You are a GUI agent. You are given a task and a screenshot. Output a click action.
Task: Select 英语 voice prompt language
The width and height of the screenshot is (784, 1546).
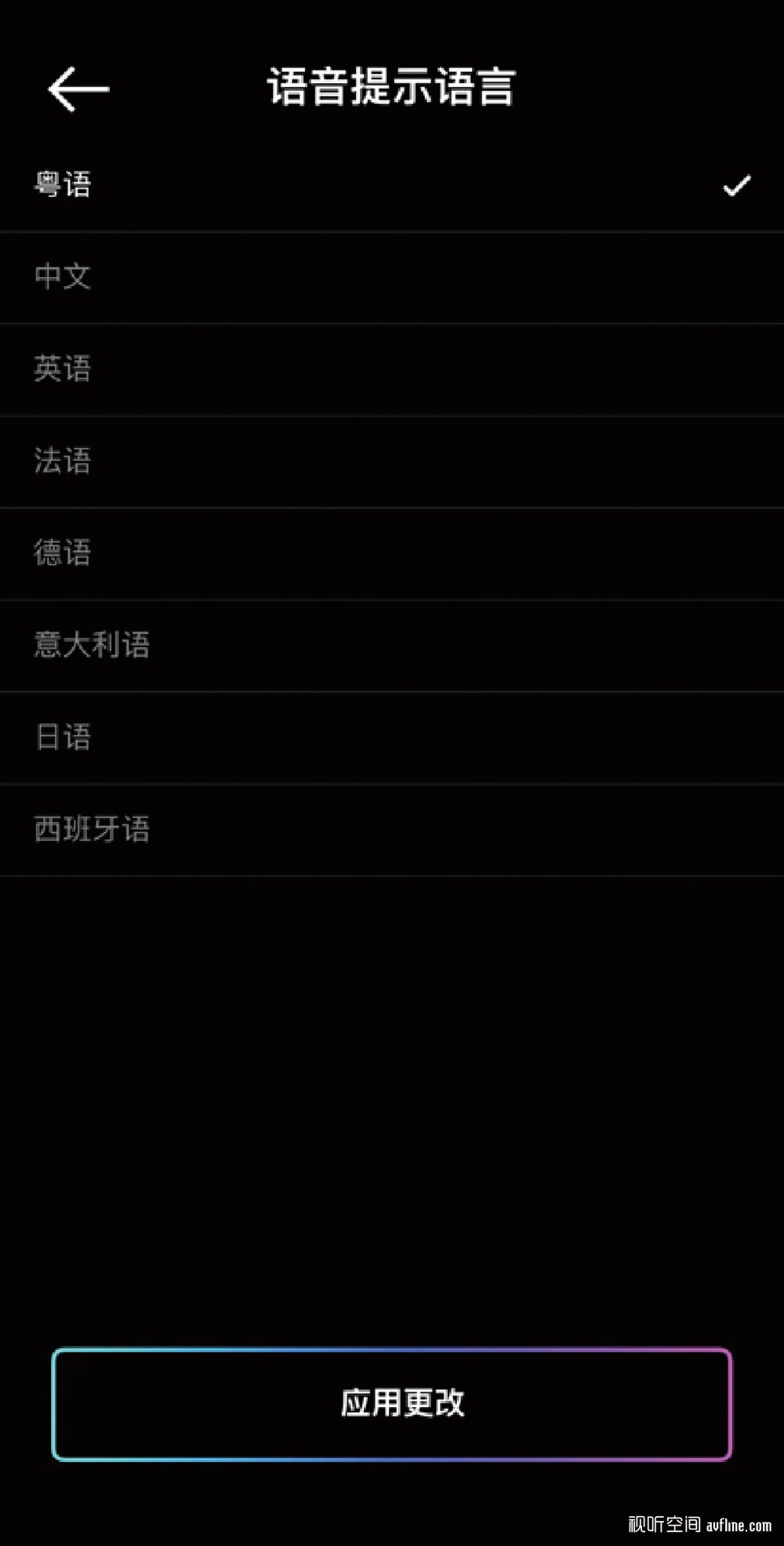(x=63, y=369)
